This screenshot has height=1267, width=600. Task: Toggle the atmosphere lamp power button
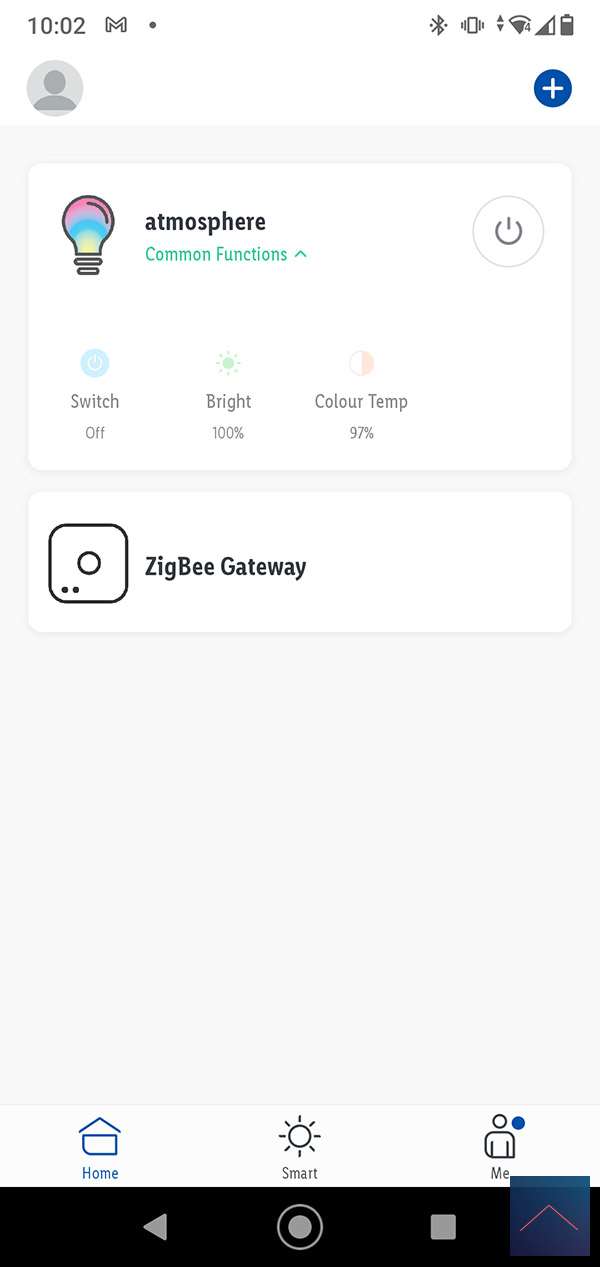pos(508,232)
